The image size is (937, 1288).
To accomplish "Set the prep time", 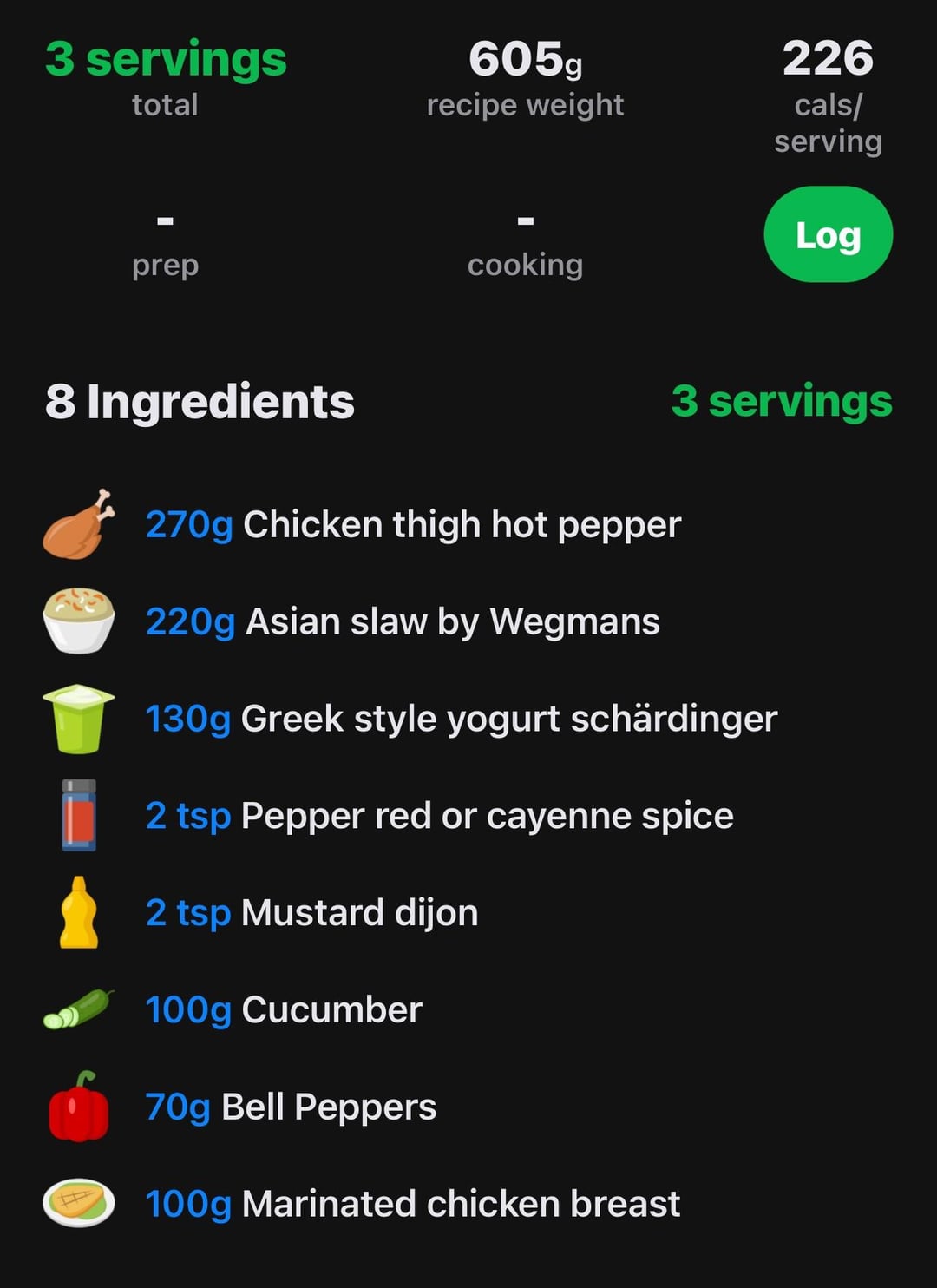I will 165,243.
